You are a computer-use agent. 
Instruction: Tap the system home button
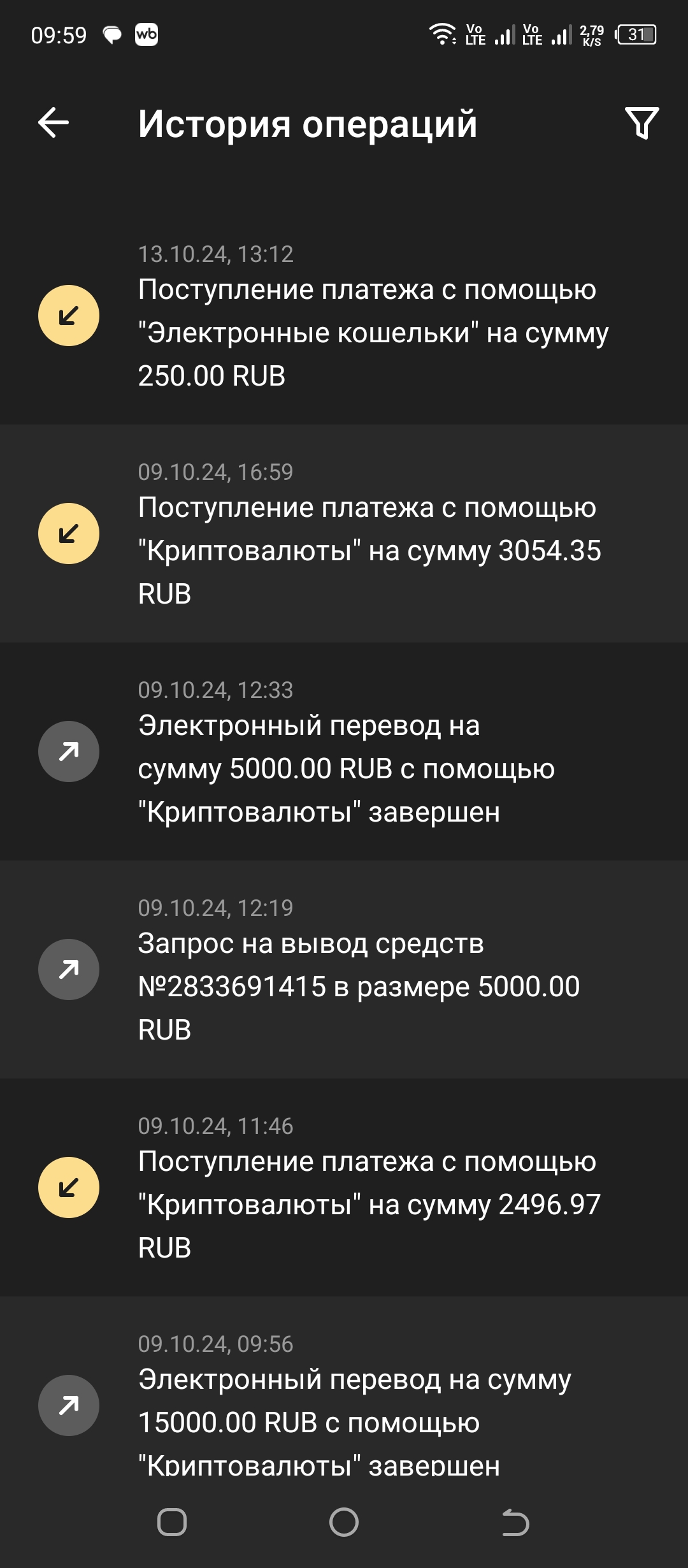point(344,1523)
